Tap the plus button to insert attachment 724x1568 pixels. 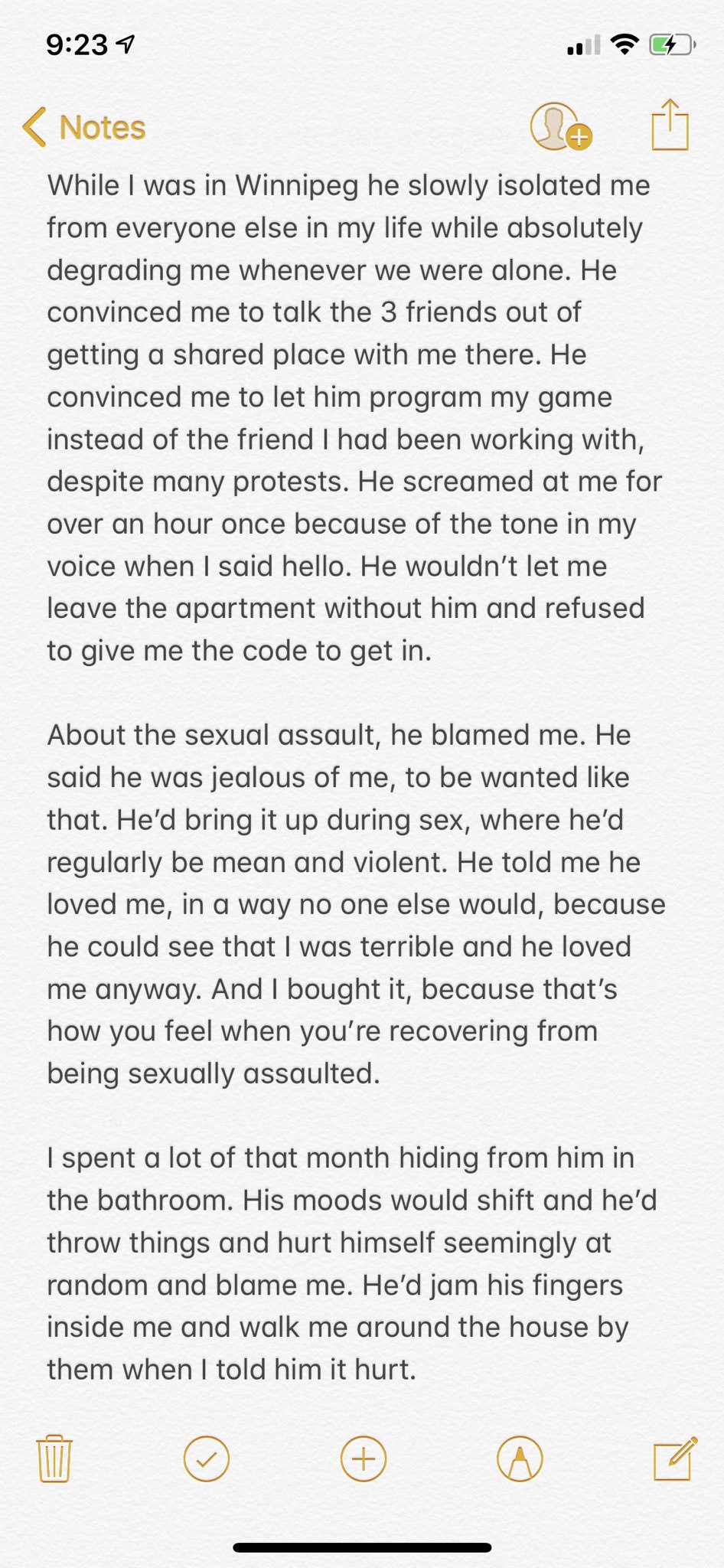363,1459
